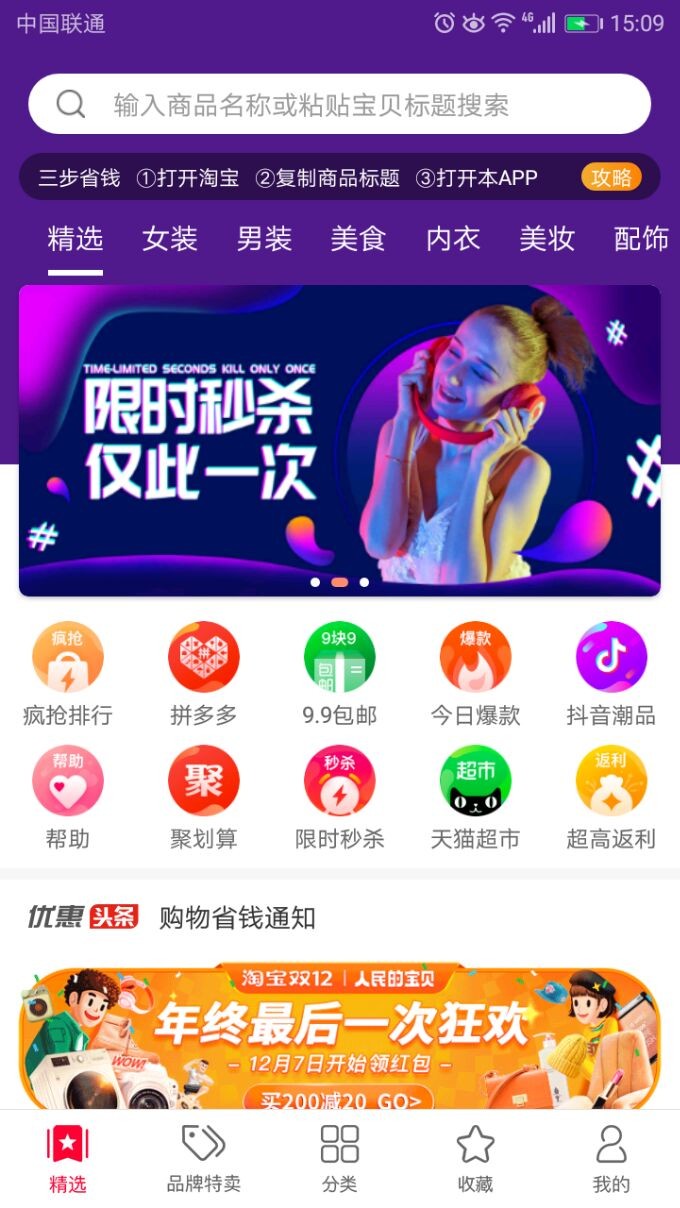Open the 我的 profile tab

pos(611,1158)
